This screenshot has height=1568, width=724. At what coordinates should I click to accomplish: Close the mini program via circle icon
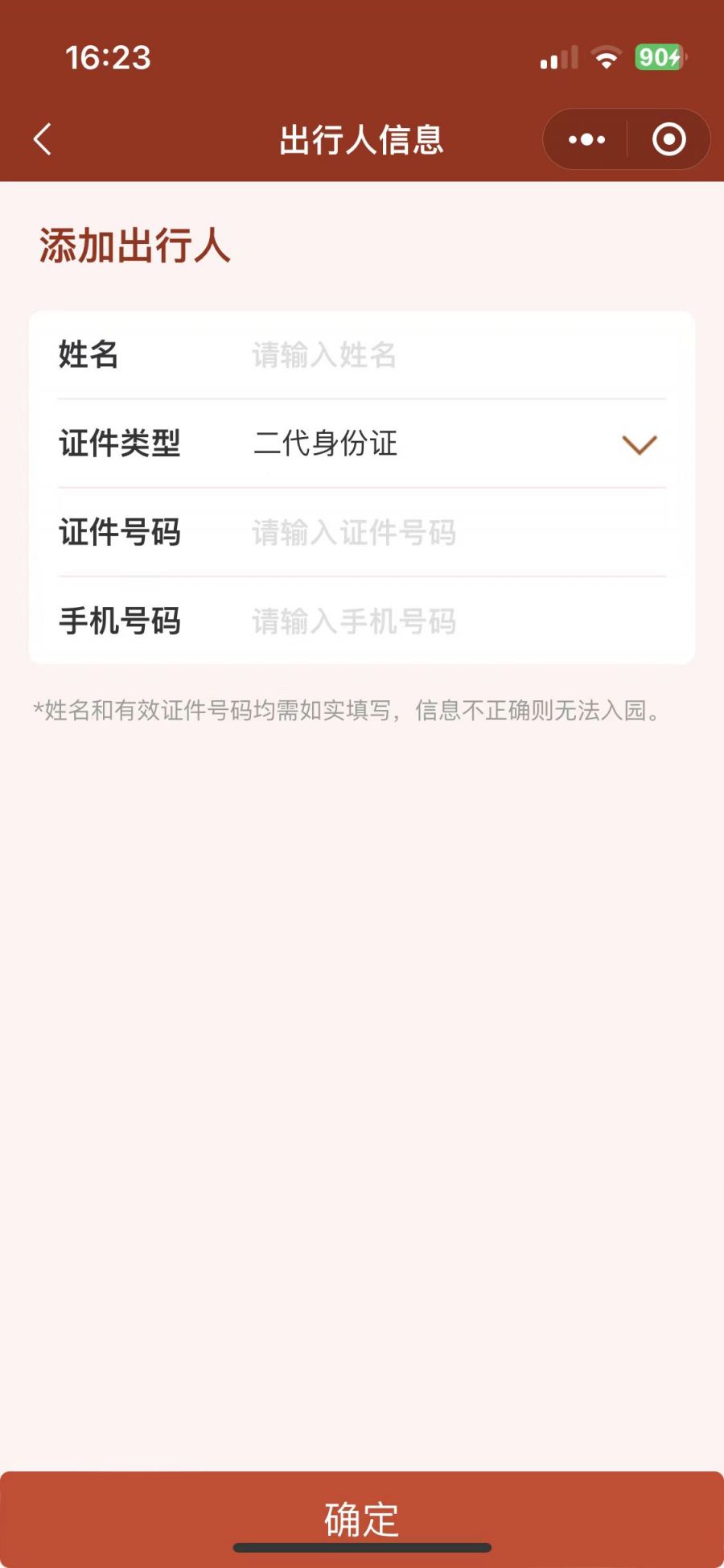(668, 139)
